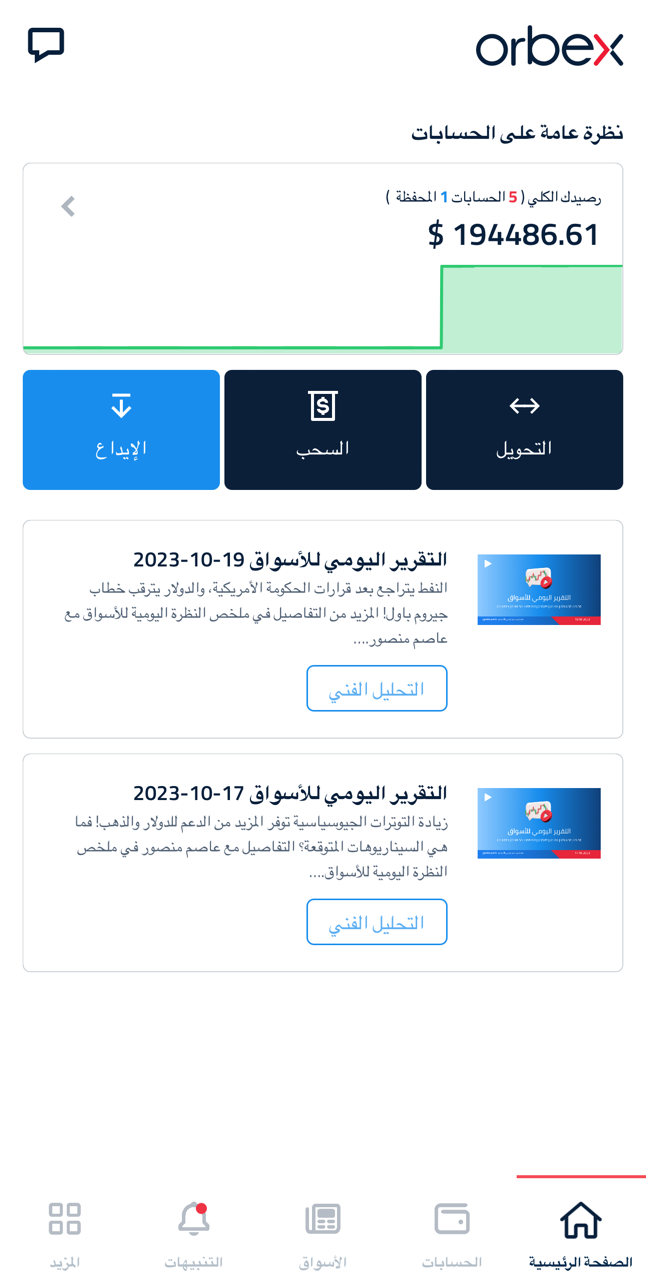Tap التحليل الفني under the 2023-10-19 report

click(x=376, y=689)
